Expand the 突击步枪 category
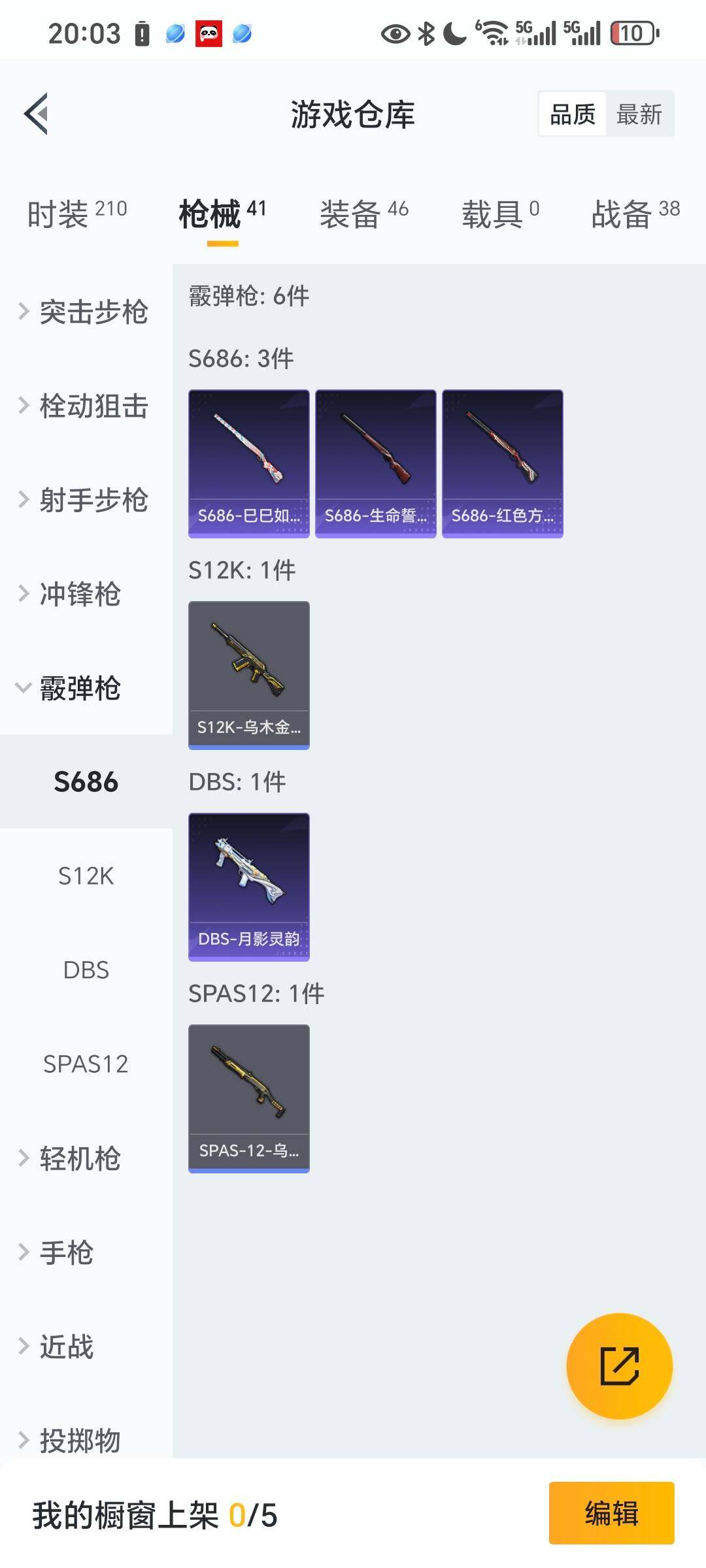 click(85, 312)
